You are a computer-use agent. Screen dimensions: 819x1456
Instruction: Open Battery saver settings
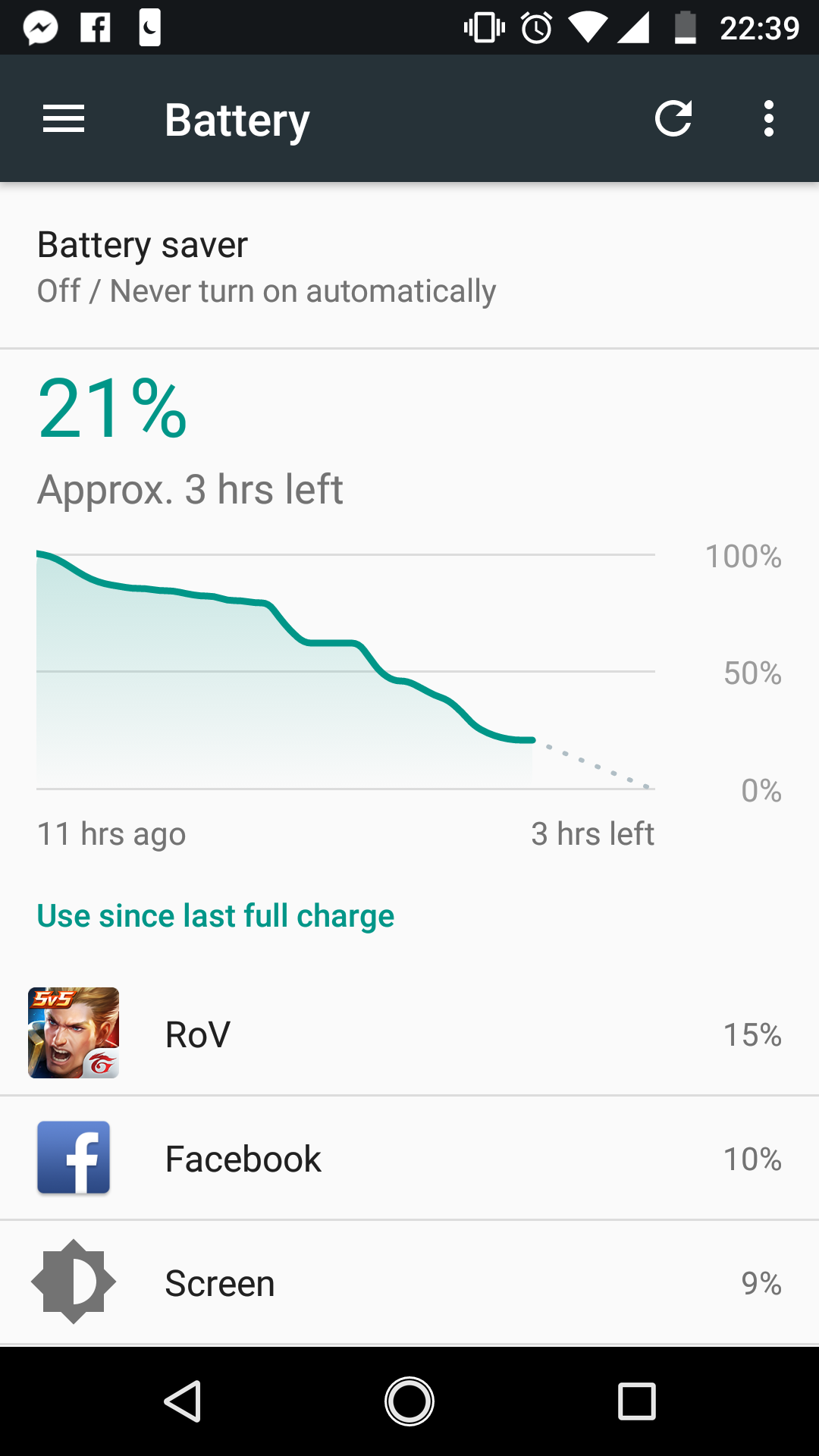409,267
